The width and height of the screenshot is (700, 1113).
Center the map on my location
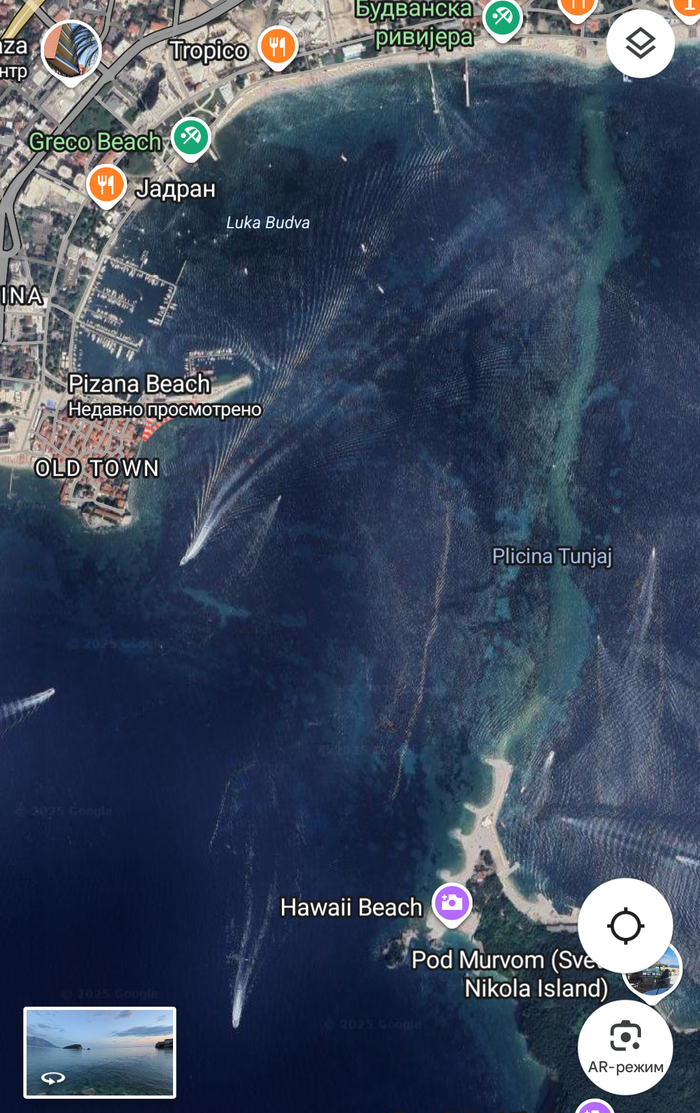625,926
